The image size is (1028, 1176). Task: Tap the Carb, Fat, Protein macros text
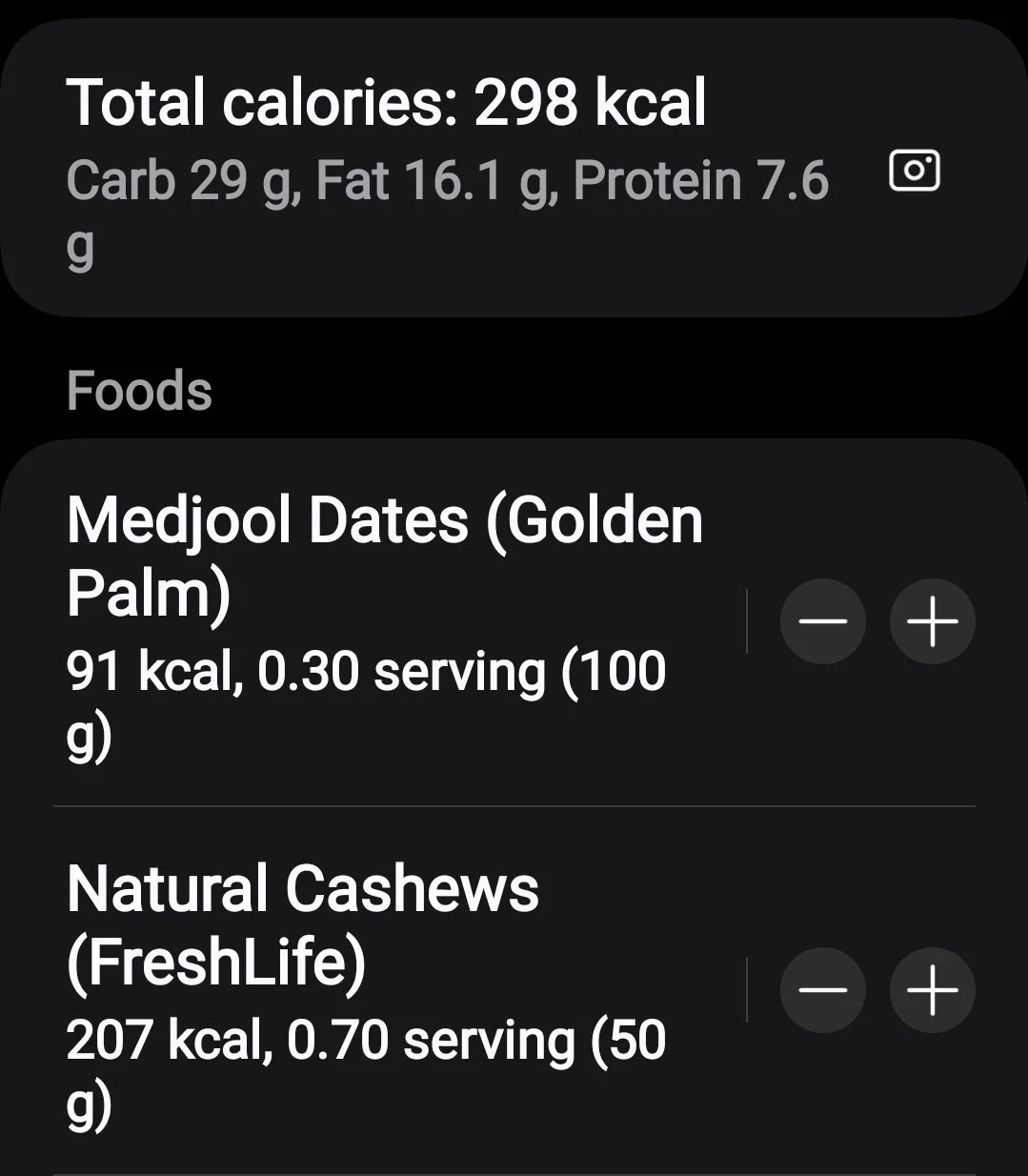[x=446, y=179]
